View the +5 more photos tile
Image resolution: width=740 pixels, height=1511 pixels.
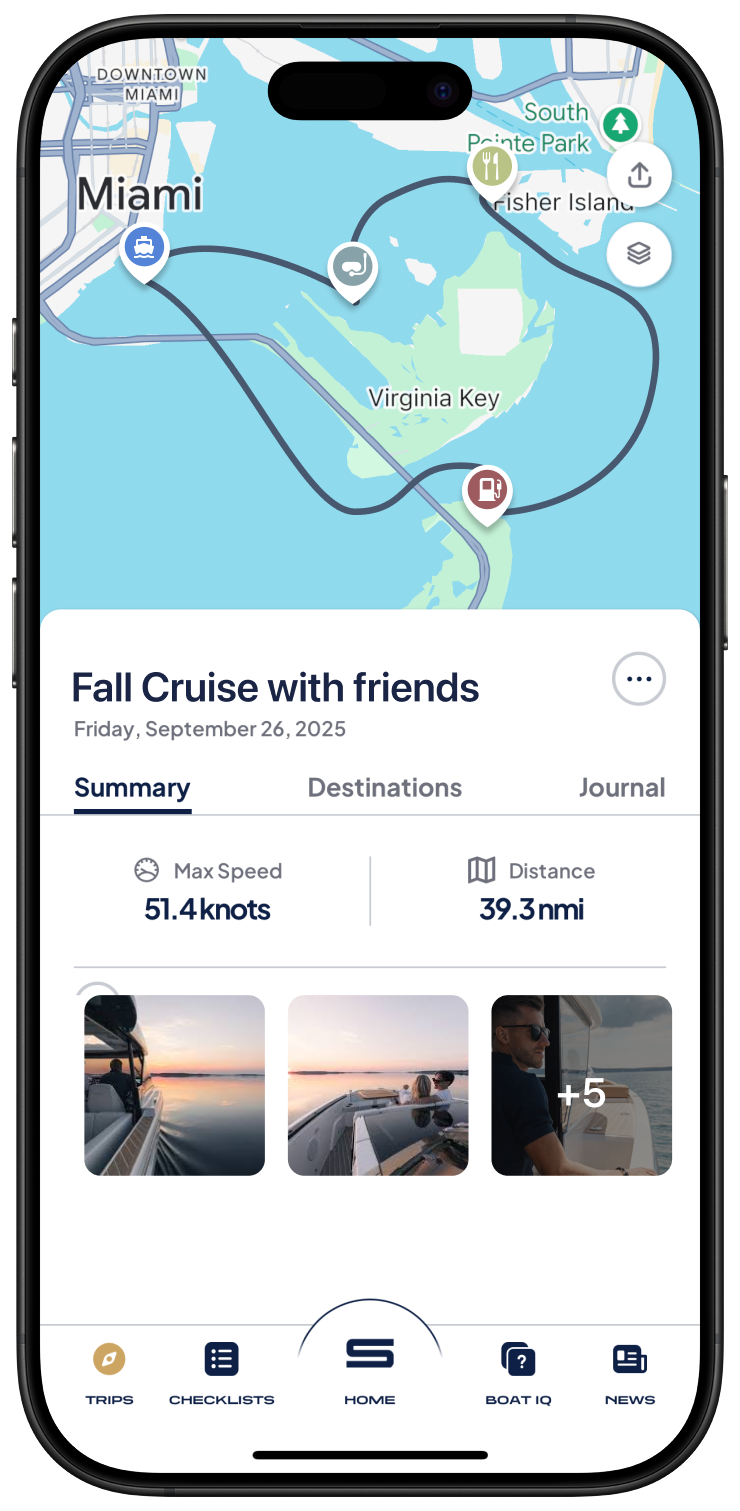click(x=581, y=1085)
